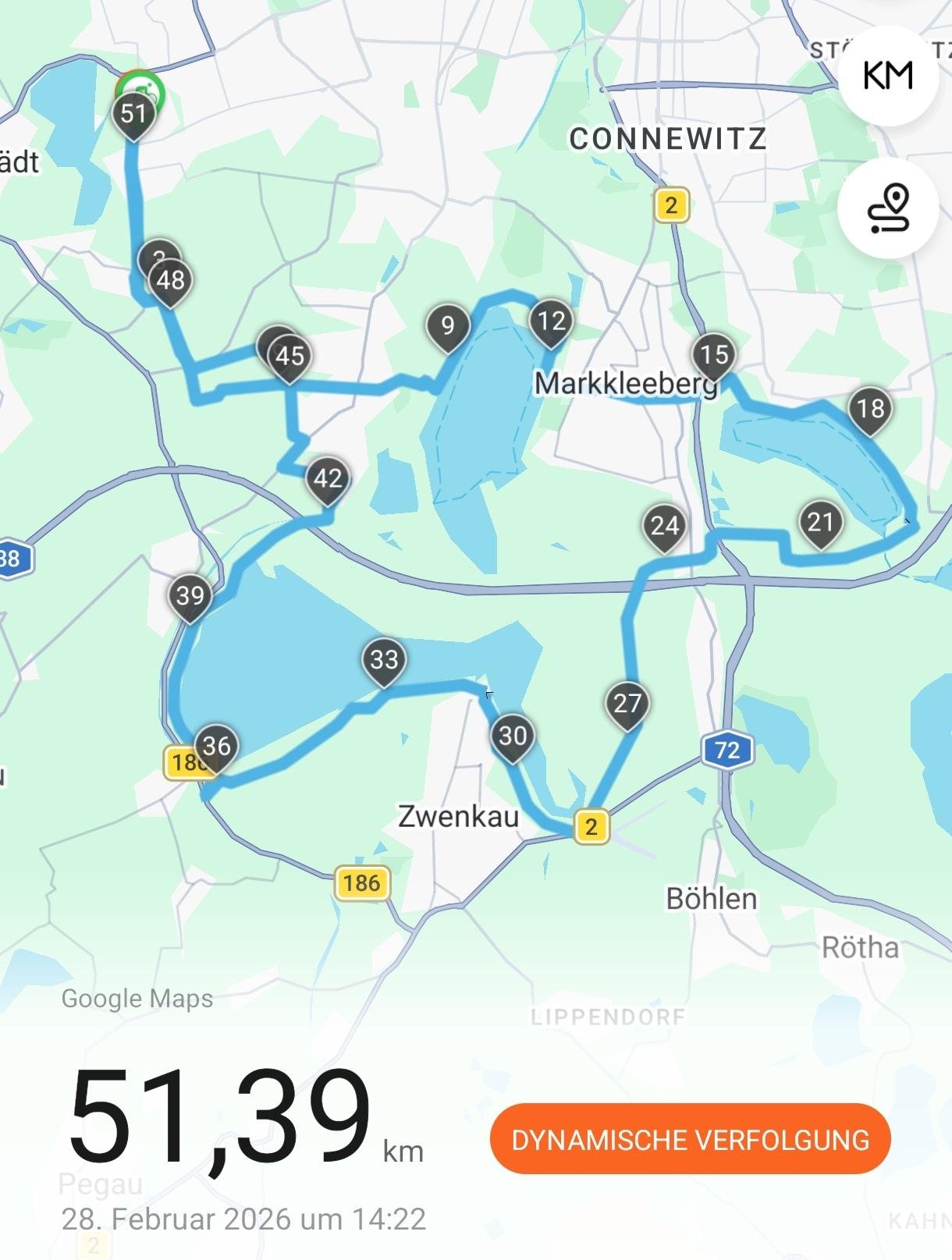Toggle the KM distance markers button

[x=888, y=76]
